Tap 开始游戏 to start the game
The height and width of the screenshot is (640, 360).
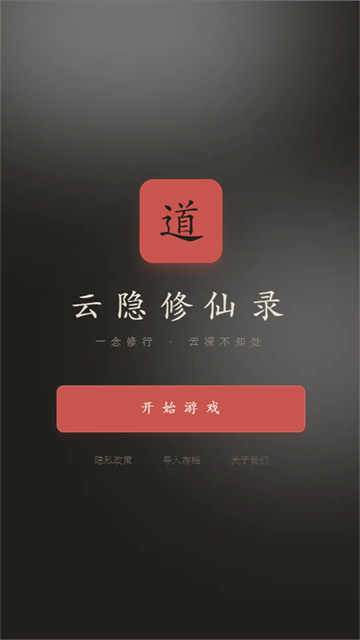tap(181, 409)
